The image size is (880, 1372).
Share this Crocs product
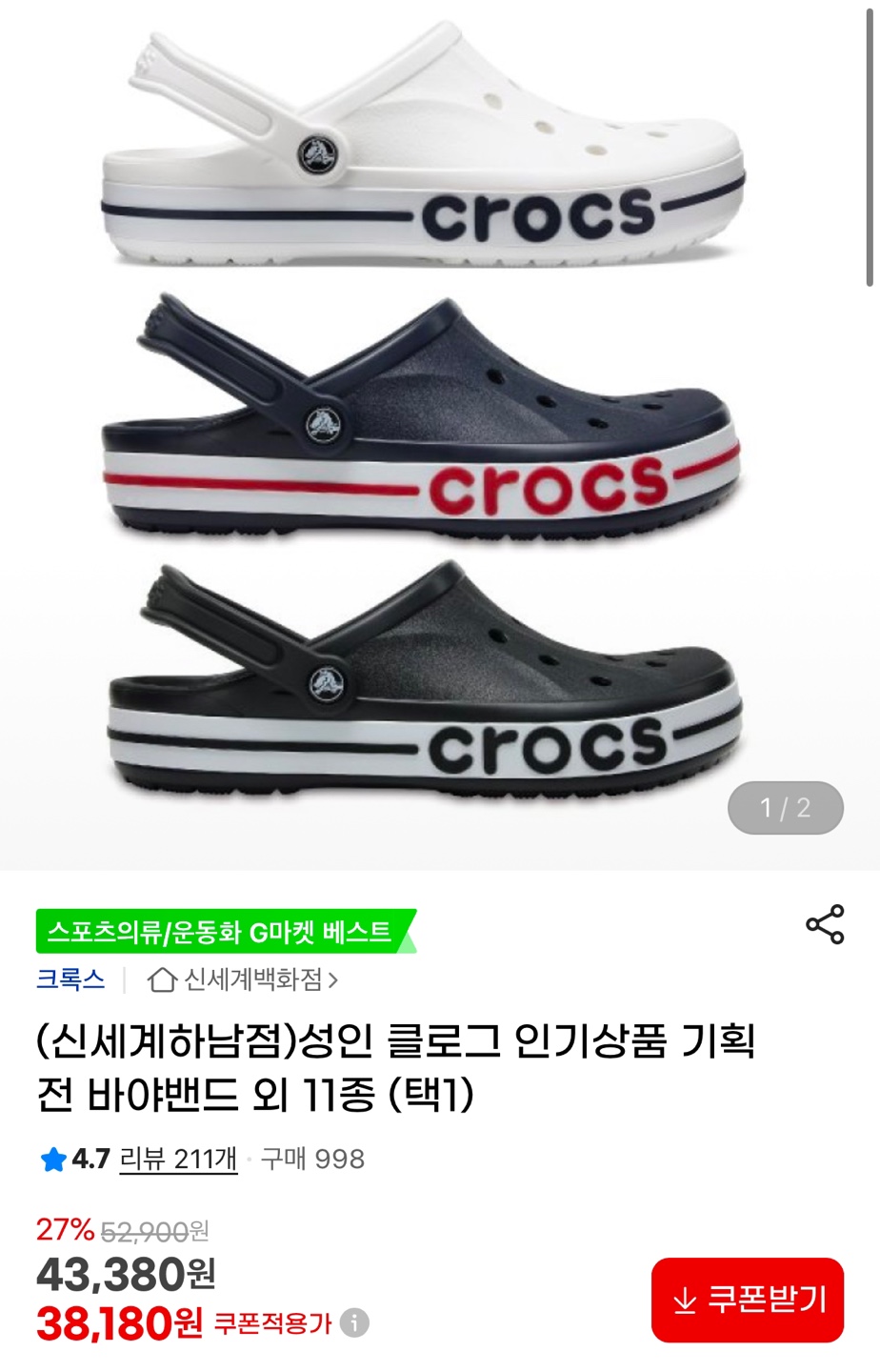tap(825, 924)
